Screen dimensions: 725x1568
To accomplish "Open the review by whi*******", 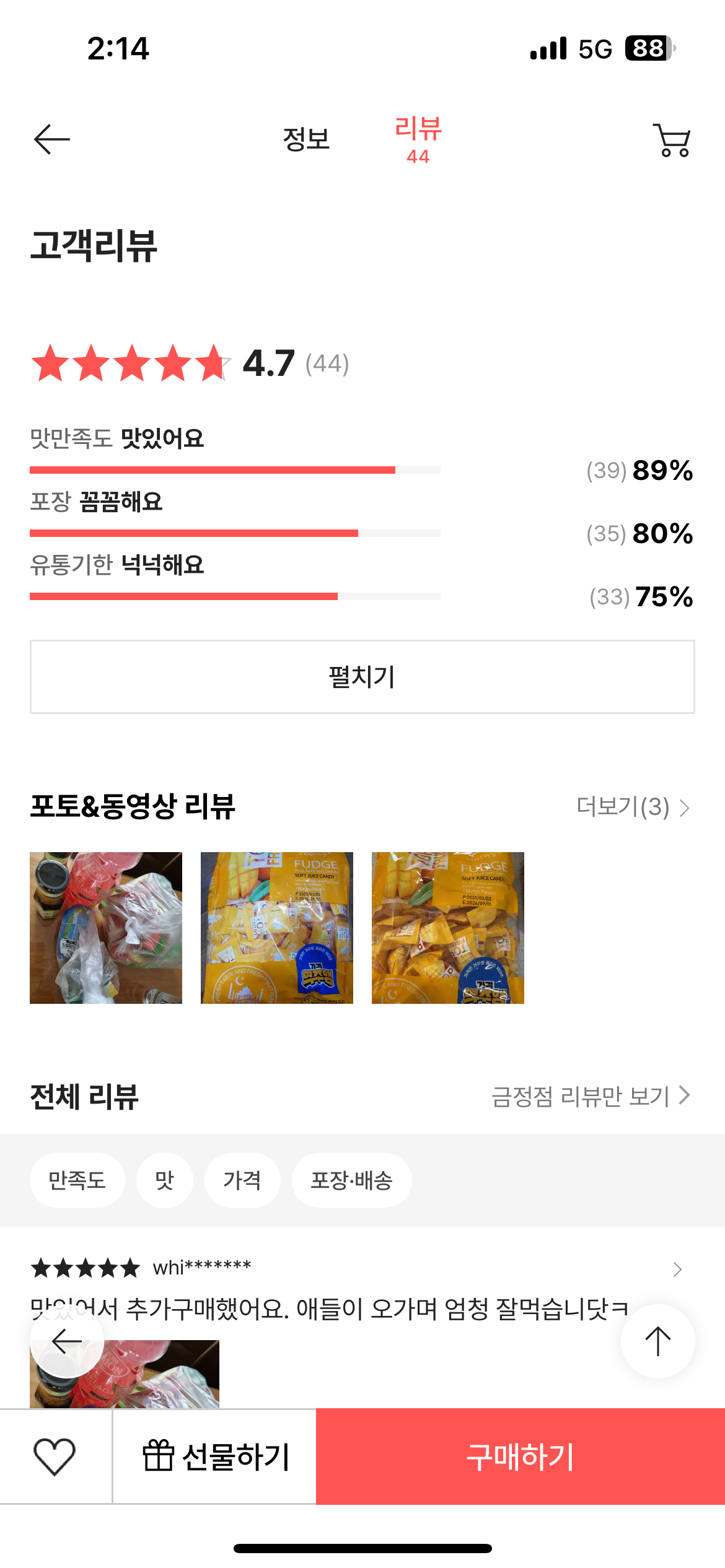I will pyautogui.click(x=677, y=1270).
